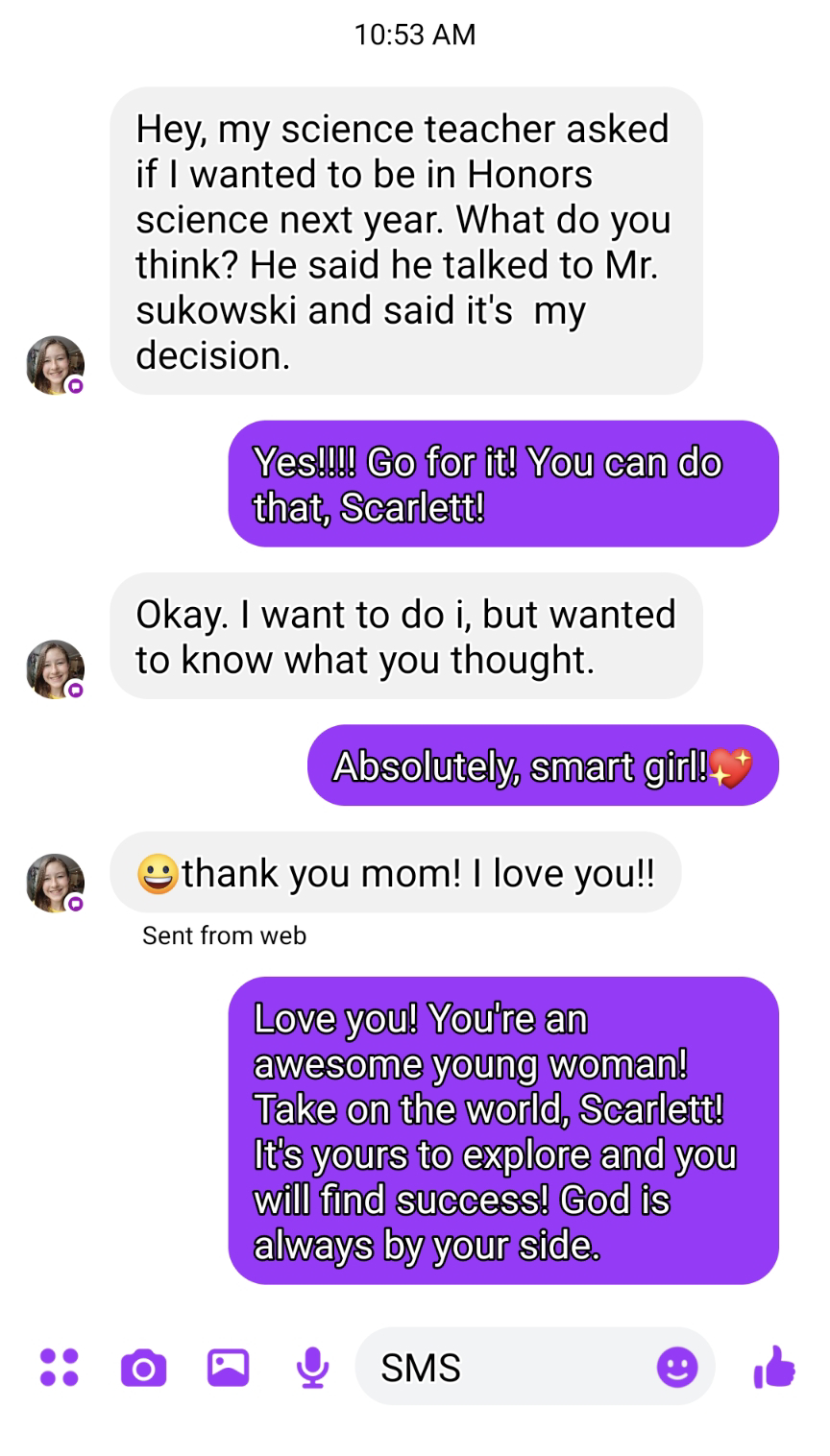Open the photo gallery picker
This screenshot has width=830, height=1456.
(228, 1367)
